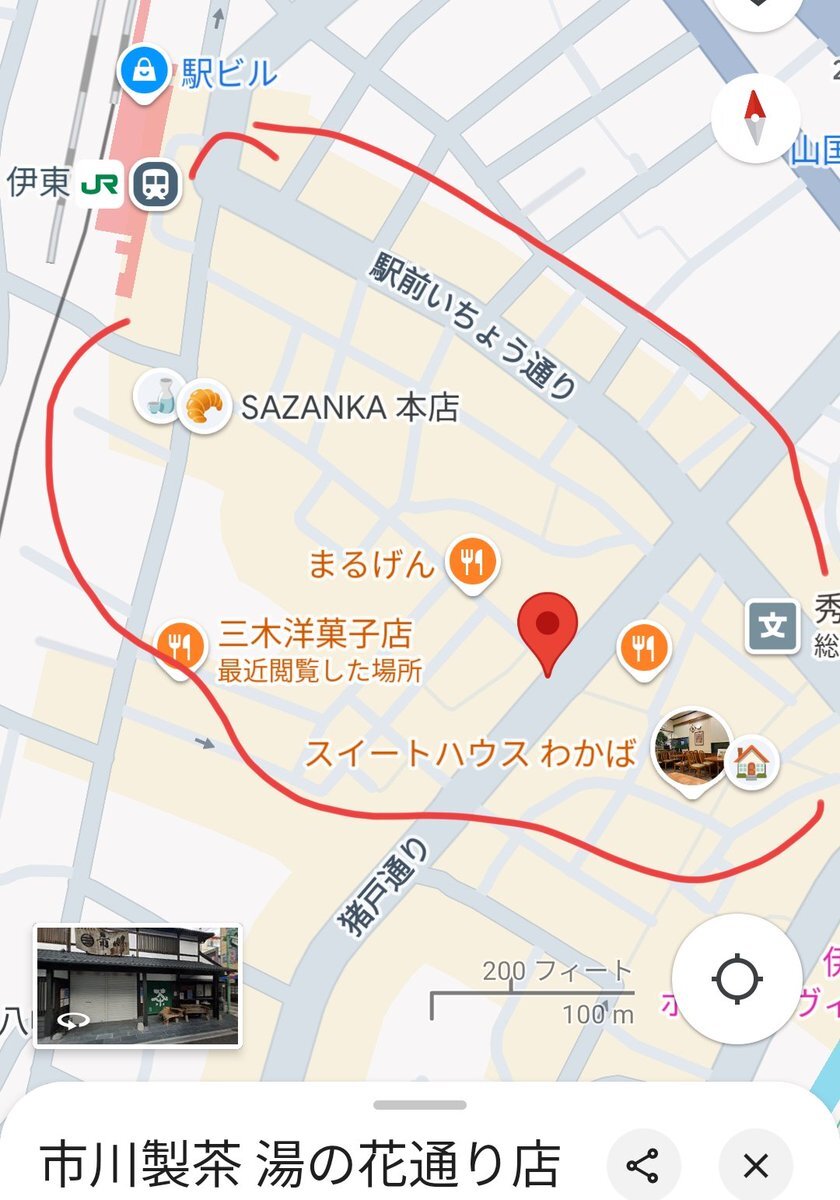Image resolution: width=840 pixels, height=1200 pixels.
Task: Center the map on my location
Action: click(737, 979)
